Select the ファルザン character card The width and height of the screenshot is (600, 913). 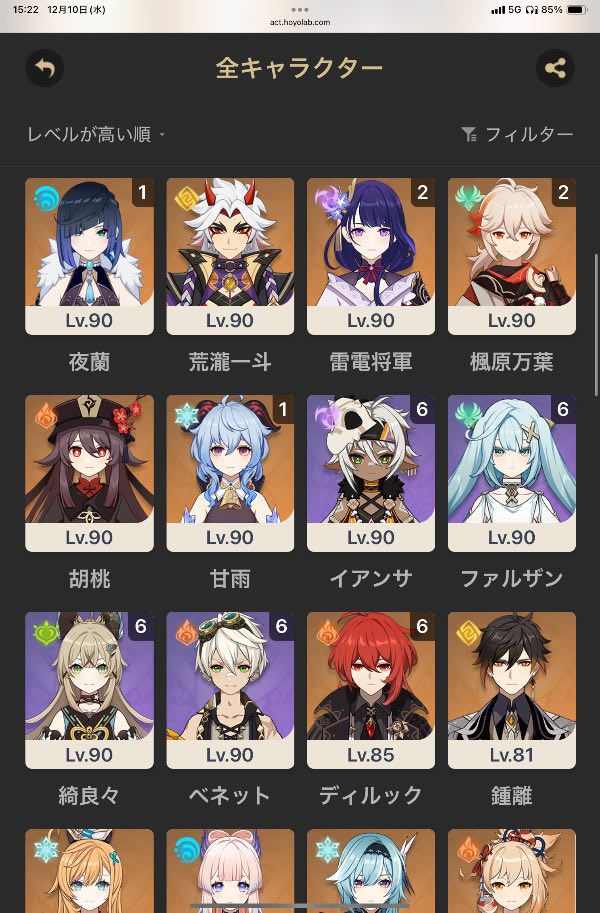click(x=511, y=473)
